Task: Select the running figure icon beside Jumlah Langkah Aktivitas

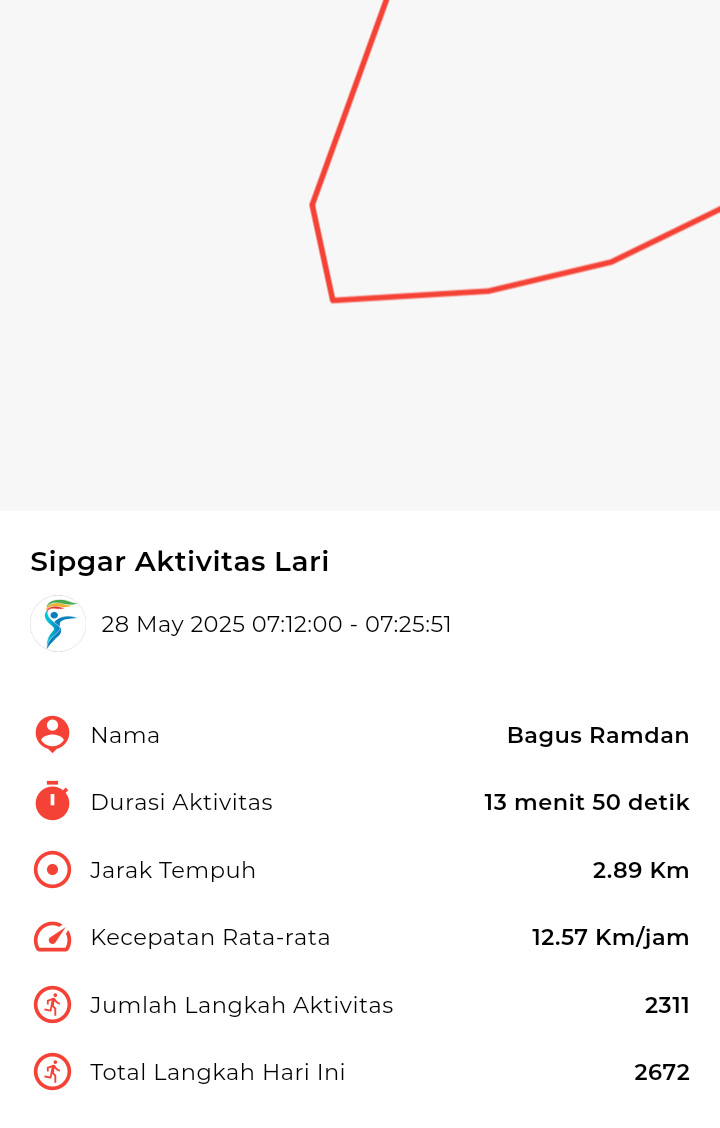Action: [52, 1005]
